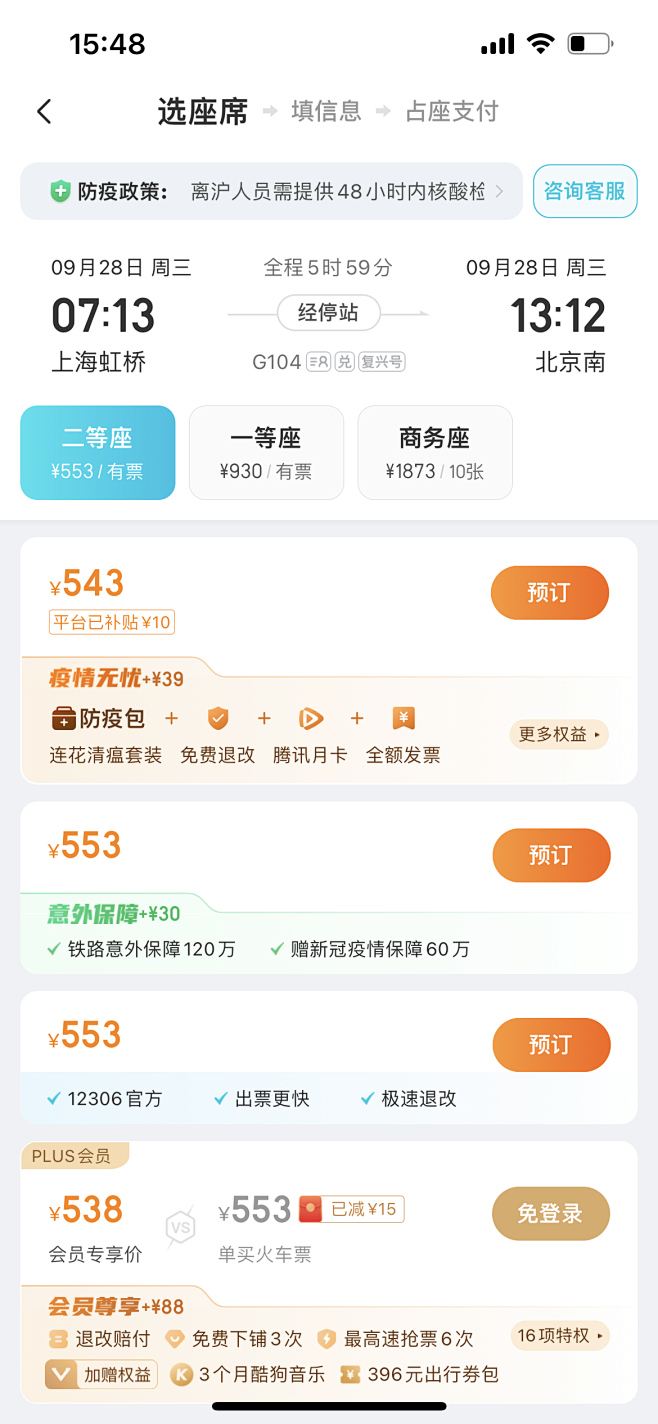This screenshot has width=658, height=1424.
Task: Tap 免登录 for the PLUS member price
Action: (550, 1214)
